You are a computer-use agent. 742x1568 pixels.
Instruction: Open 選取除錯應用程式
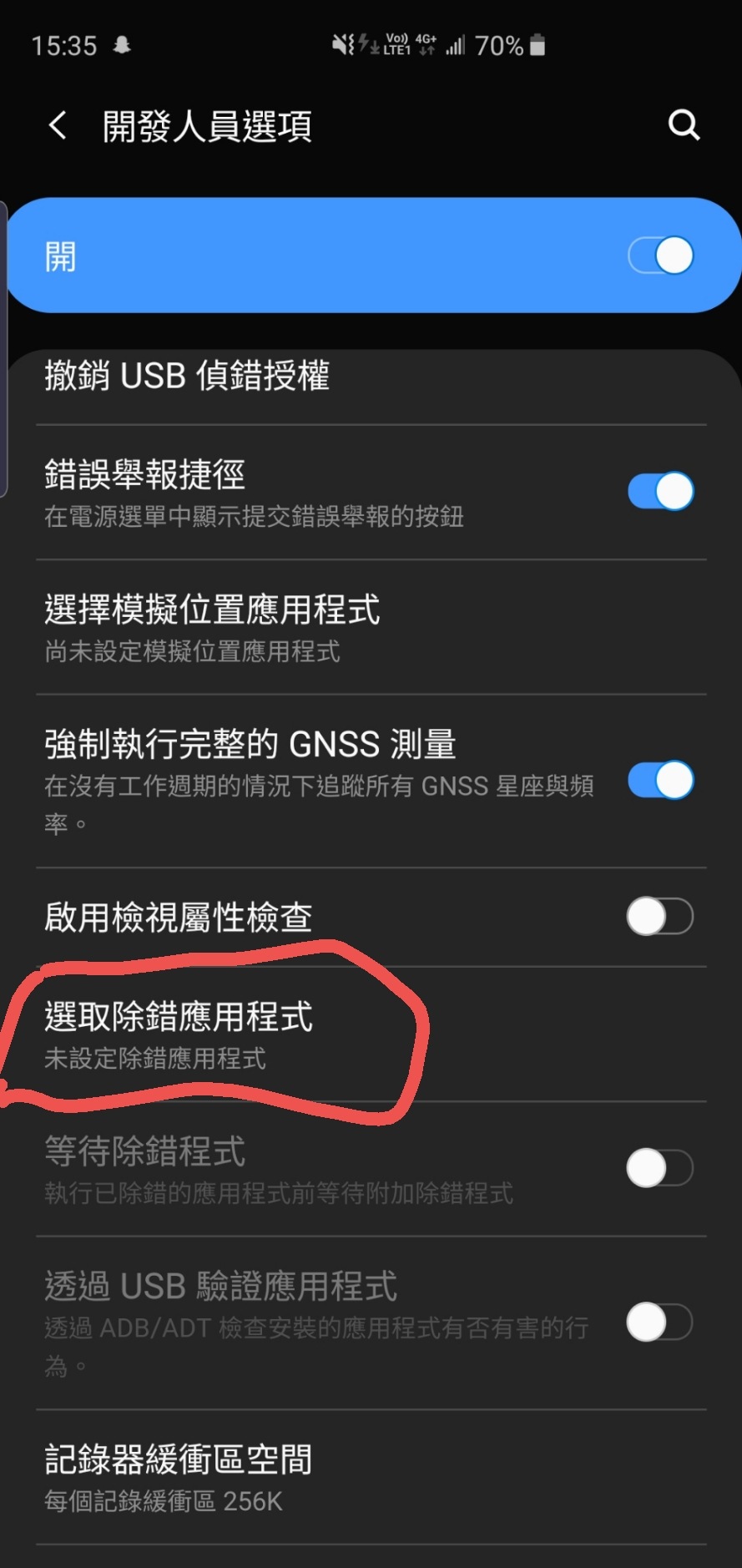371,1034
